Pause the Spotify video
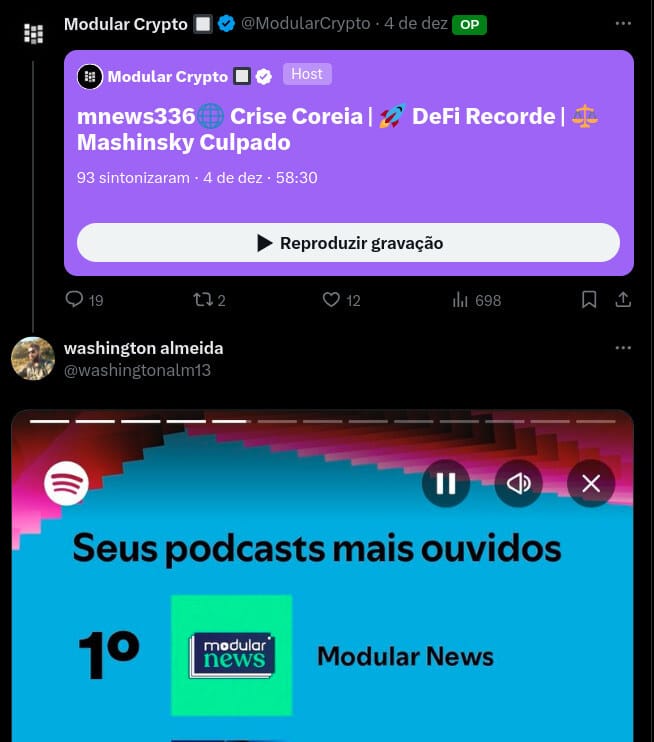 point(446,484)
